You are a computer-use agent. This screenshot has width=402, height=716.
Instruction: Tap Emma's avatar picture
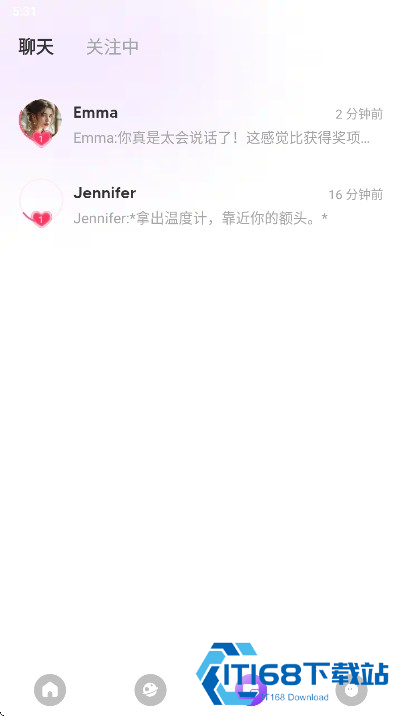tap(40, 121)
